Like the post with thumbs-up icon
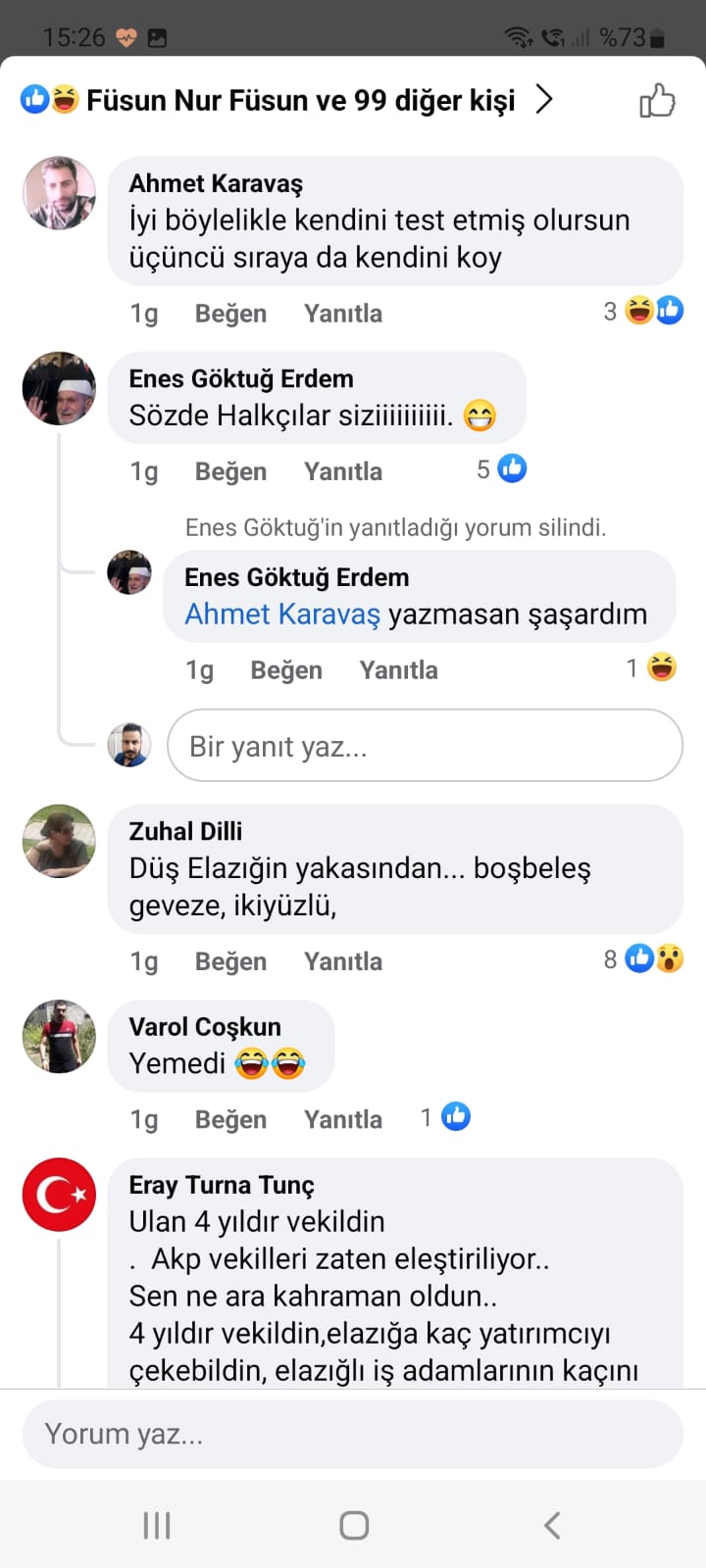This screenshot has width=706, height=1568. click(657, 100)
